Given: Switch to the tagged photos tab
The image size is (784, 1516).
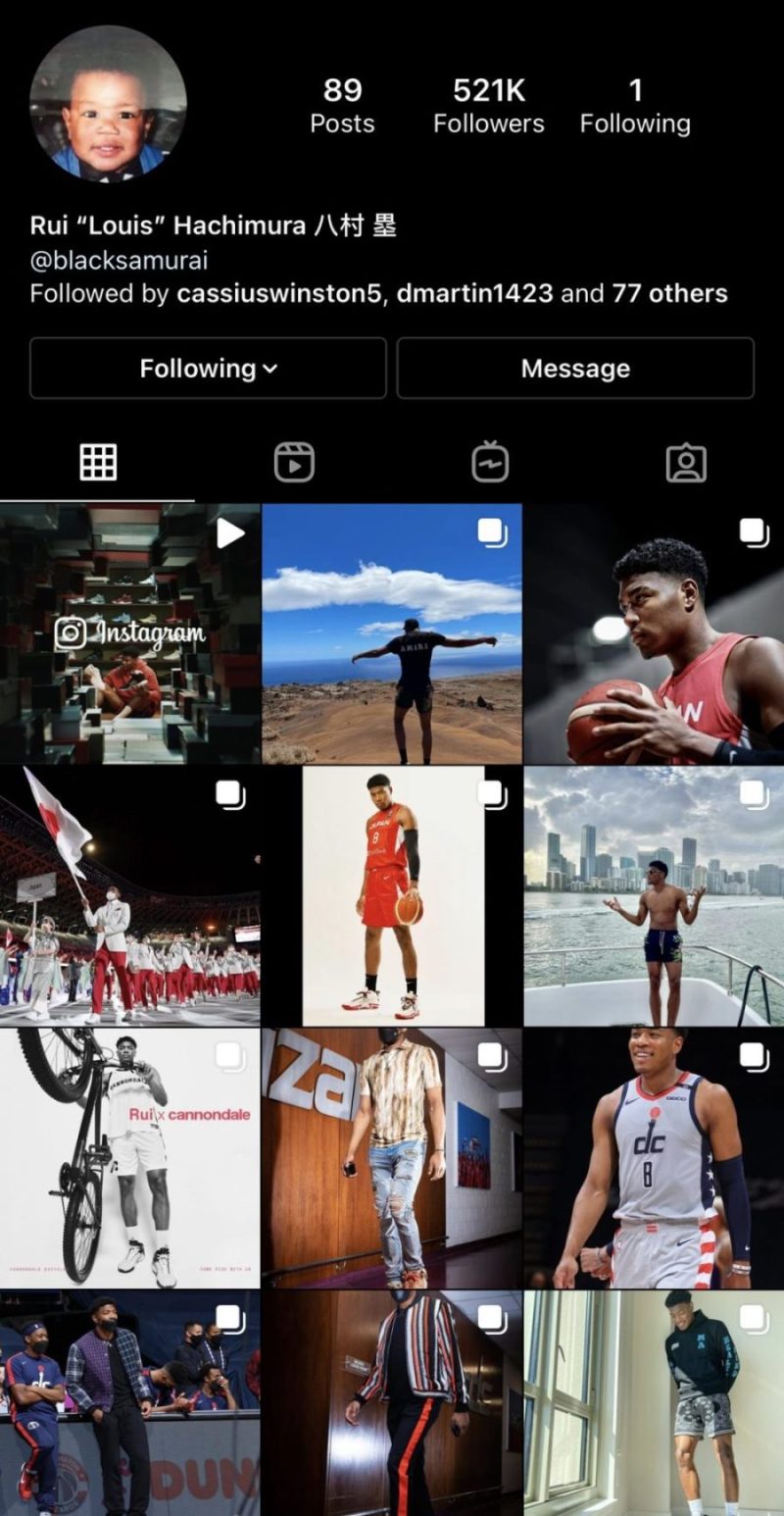Looking at the screenshot, I should 686,462.
